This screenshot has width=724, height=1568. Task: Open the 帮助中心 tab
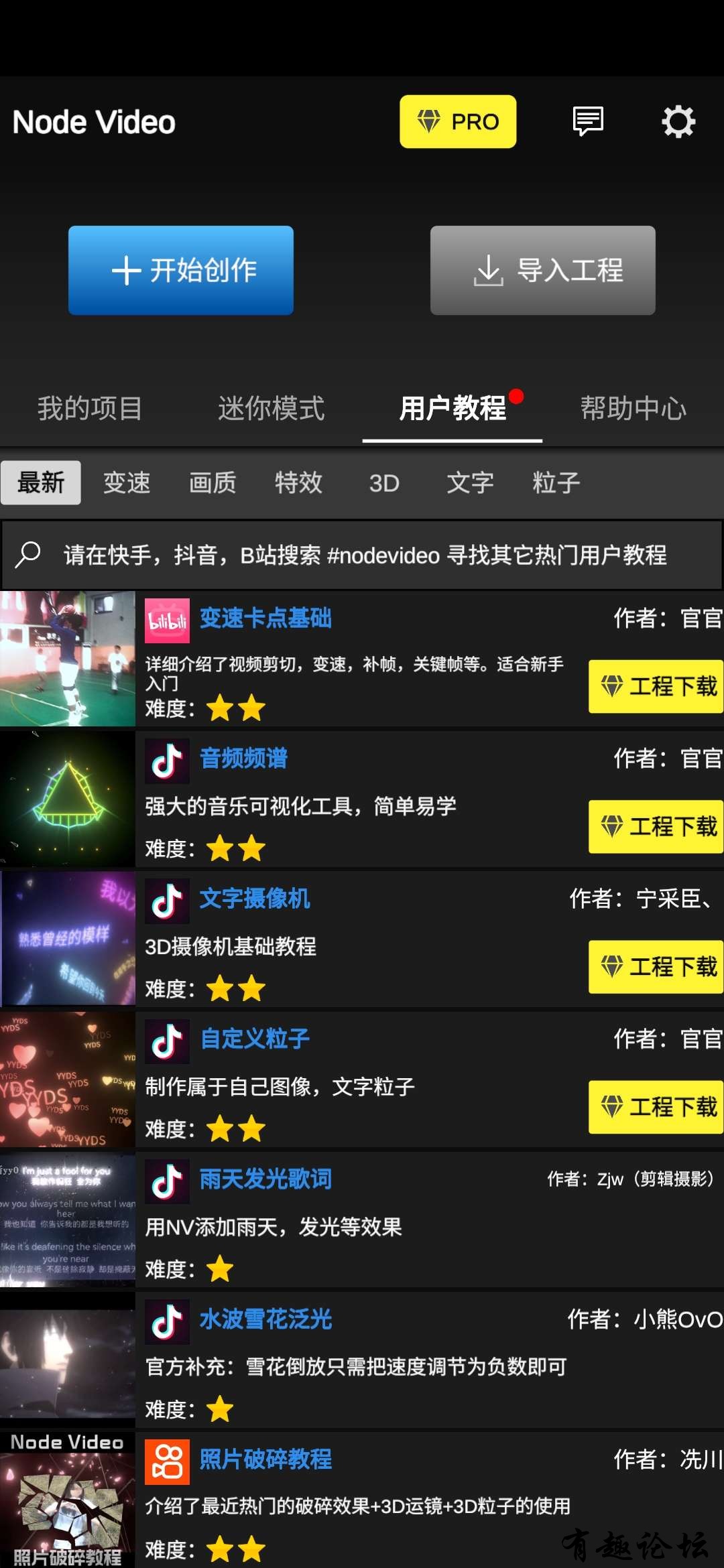tap(633, 408)
